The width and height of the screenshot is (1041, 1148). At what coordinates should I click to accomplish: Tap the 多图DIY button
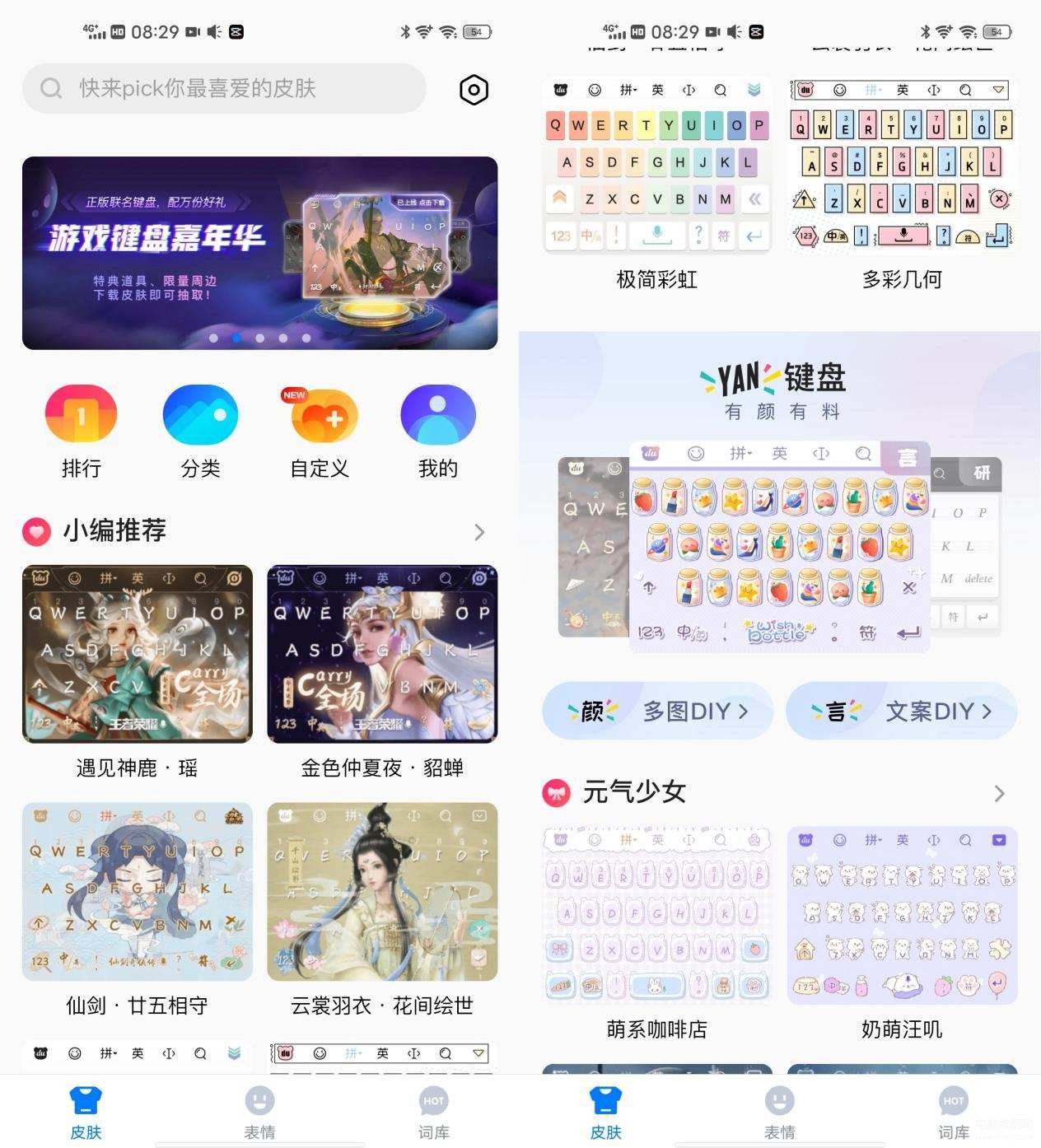(x=657, y=711)
